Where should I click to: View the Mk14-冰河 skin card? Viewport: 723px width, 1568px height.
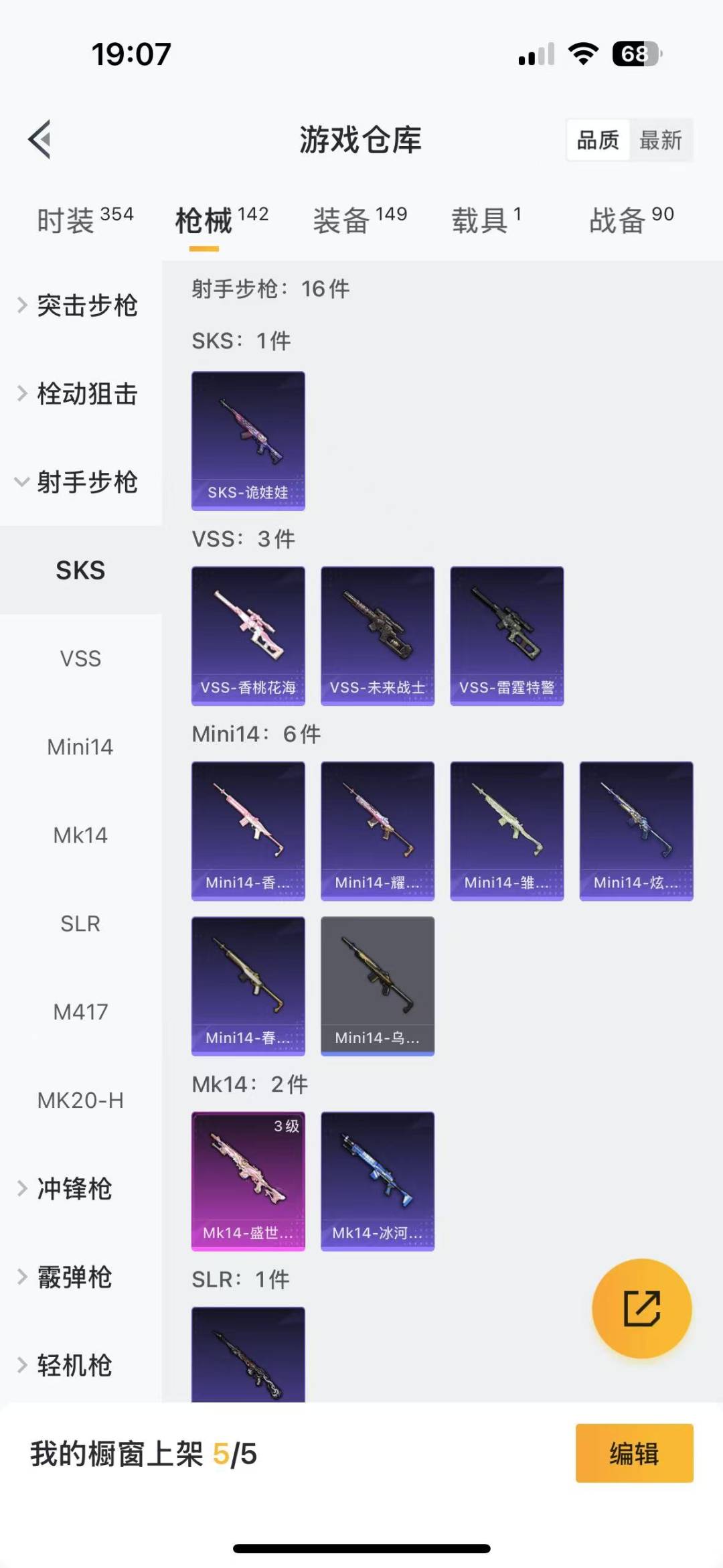click(377, 1181)
